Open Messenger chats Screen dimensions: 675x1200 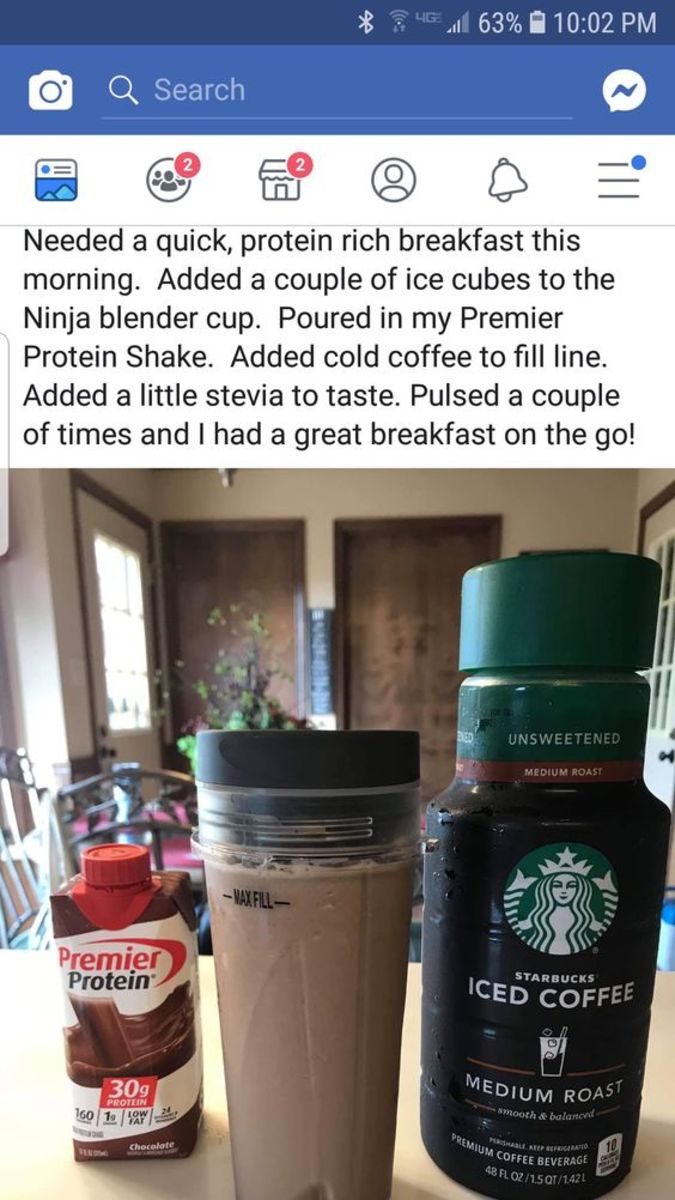pos(624,91)
